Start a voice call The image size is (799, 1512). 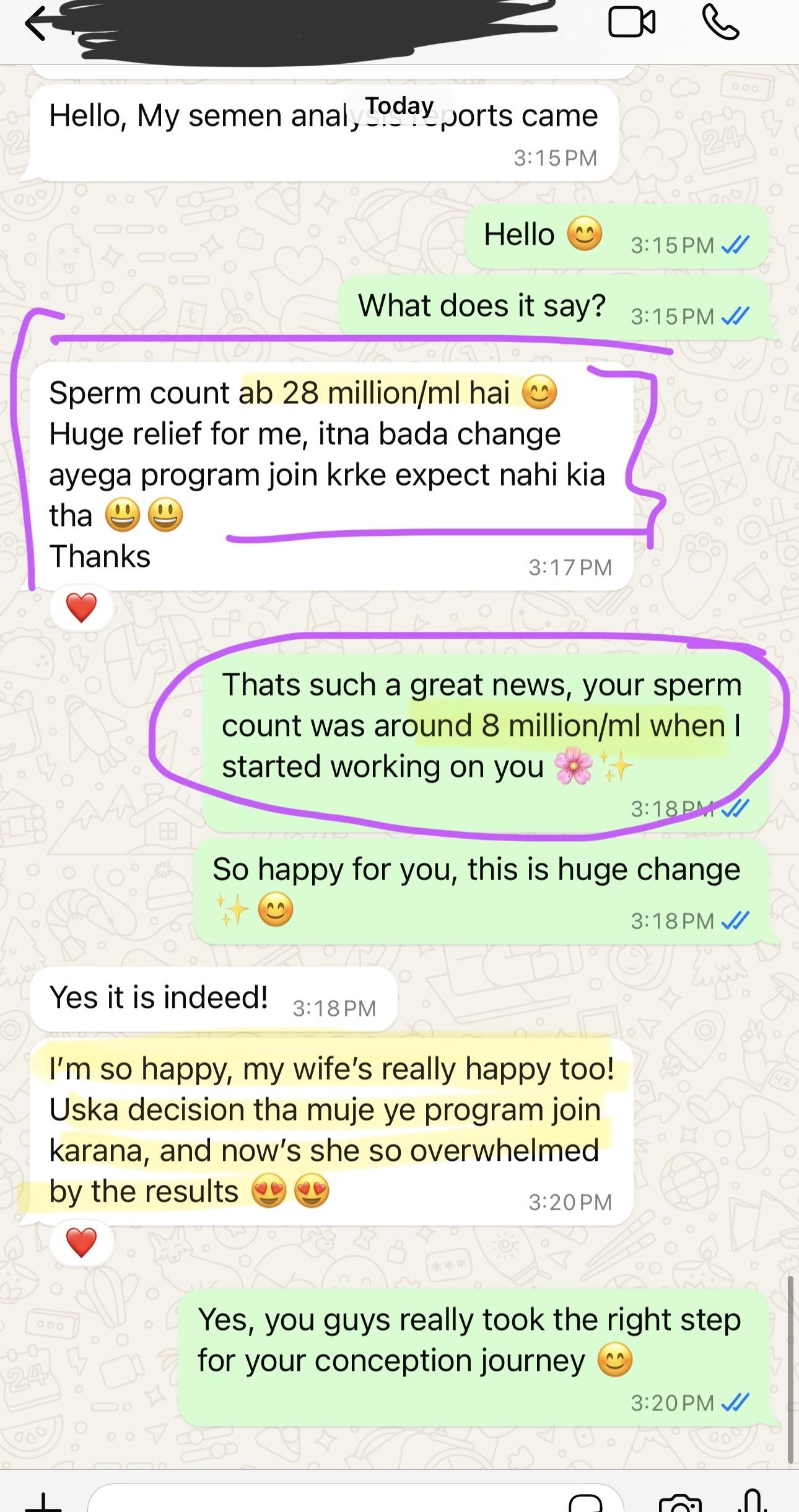(x=721, y=24)
